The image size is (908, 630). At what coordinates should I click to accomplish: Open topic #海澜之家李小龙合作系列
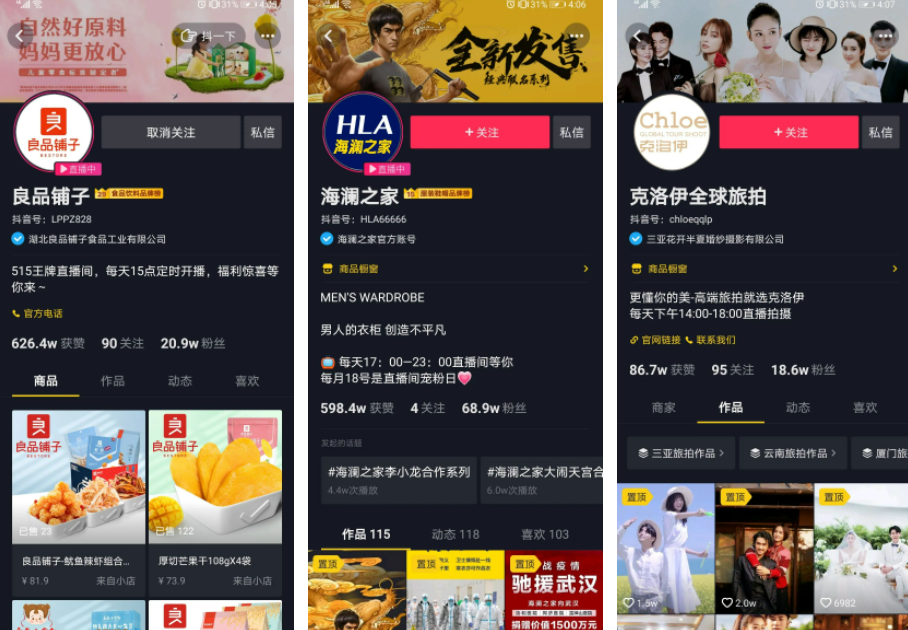pyautogui.click(x=398, y=479)
